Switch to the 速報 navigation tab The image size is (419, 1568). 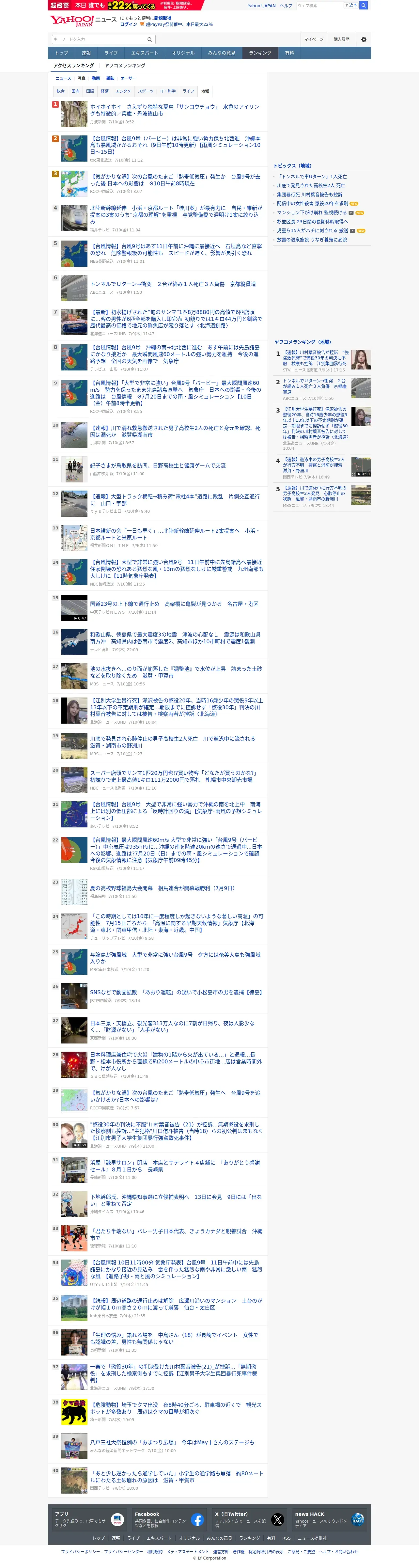point(86,53)
